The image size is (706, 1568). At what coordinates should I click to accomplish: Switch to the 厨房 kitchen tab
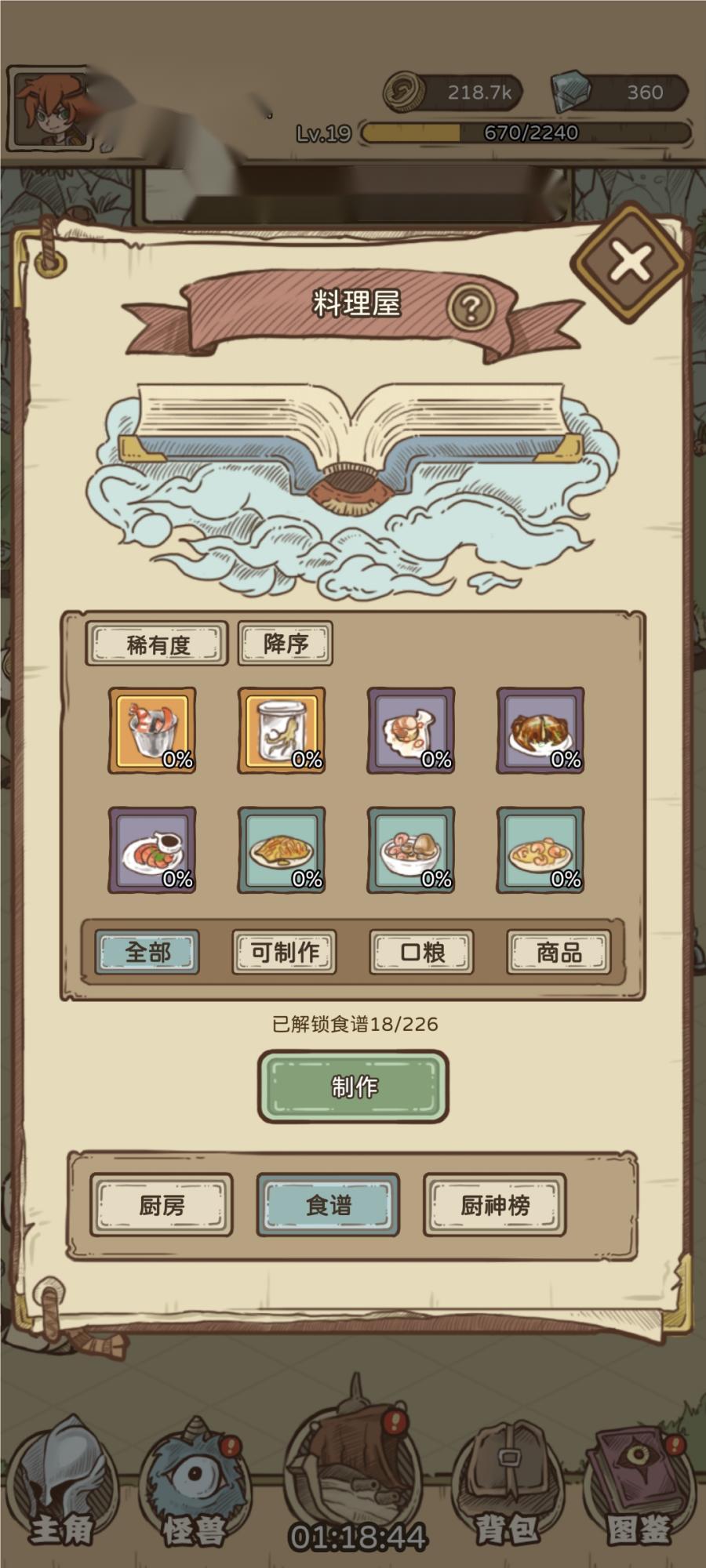162,1204
